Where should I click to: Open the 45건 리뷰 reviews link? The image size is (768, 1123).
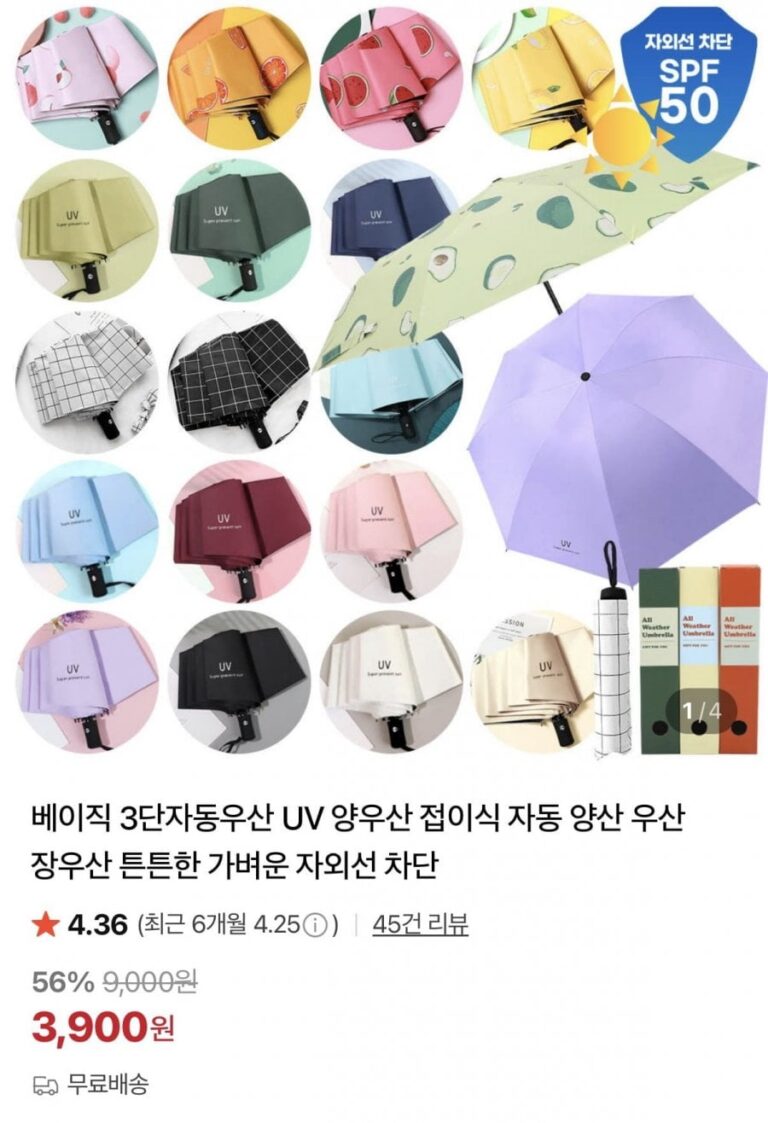tap(420, 924)
